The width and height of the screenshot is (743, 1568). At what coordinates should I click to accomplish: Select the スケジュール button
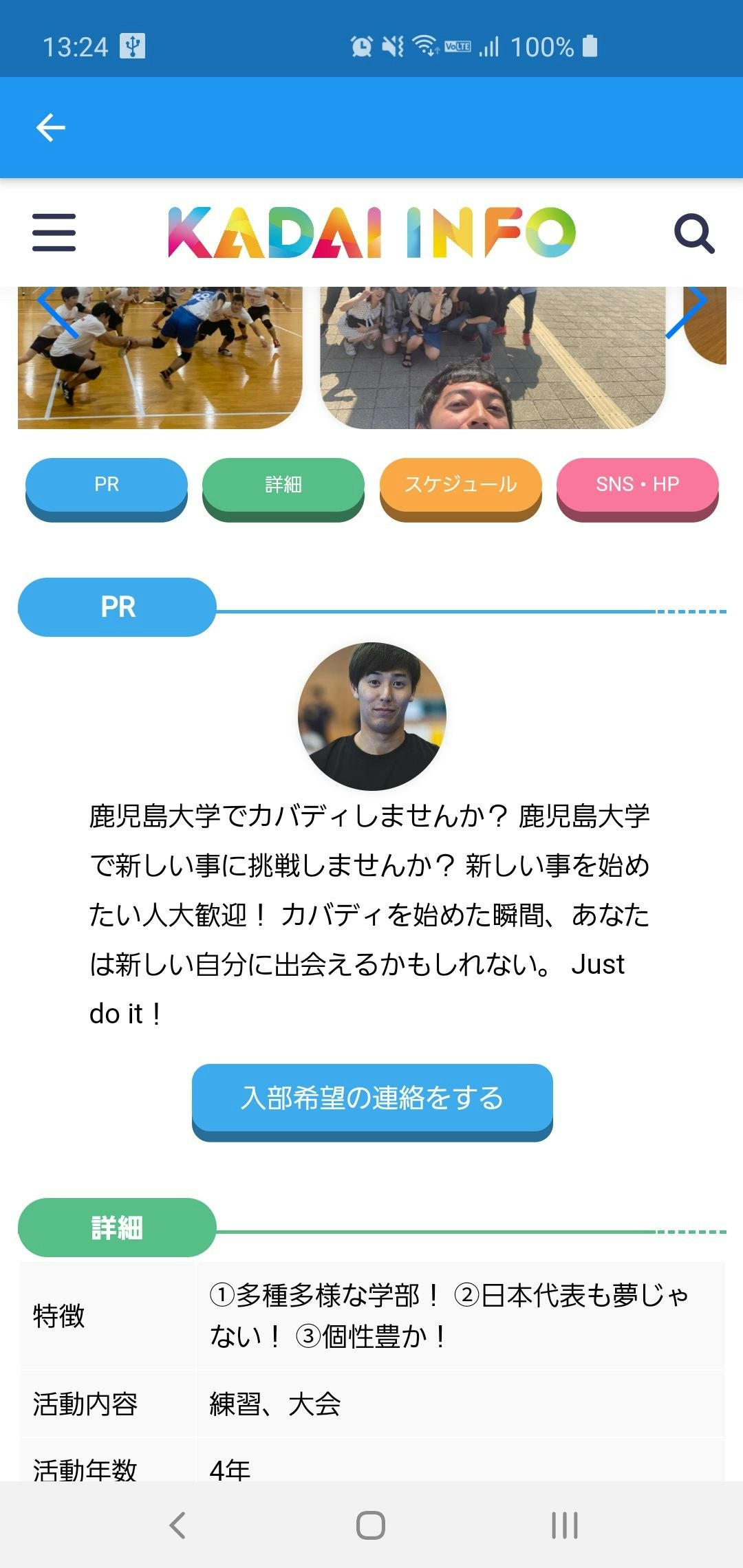[x=460, y=486]
